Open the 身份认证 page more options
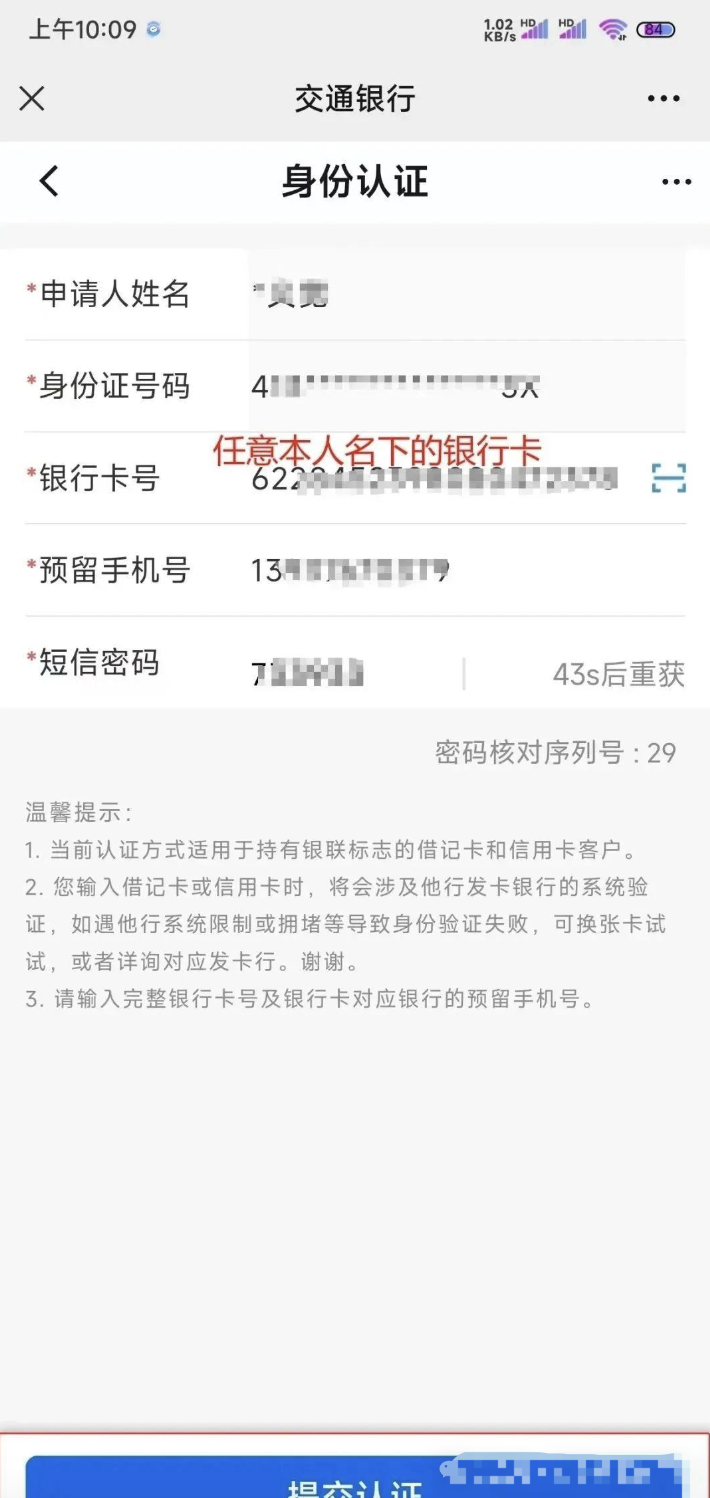 [x=676, y=182]
